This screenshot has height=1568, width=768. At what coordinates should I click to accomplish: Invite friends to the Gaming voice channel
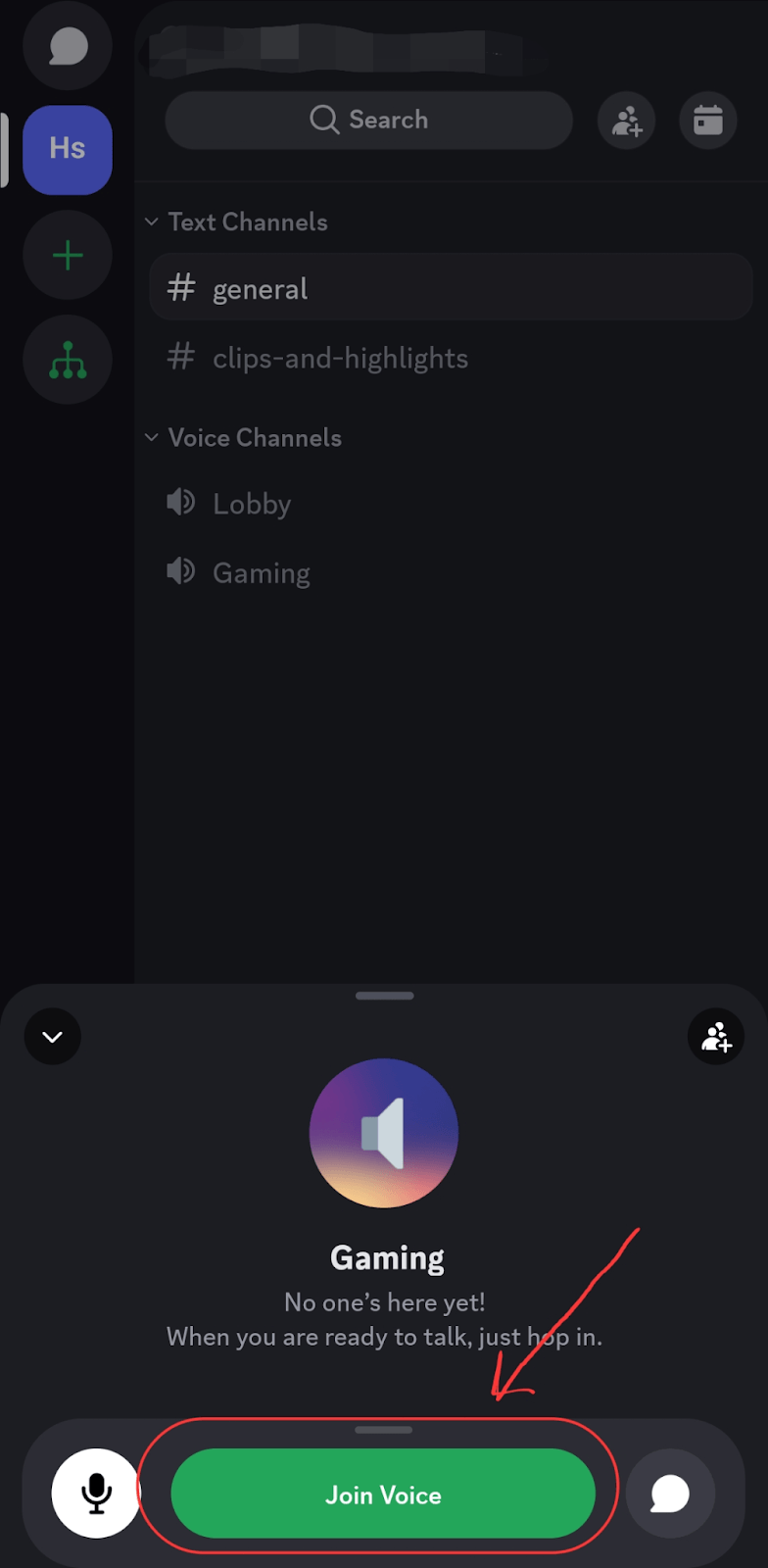click(x=716, y=1037)
